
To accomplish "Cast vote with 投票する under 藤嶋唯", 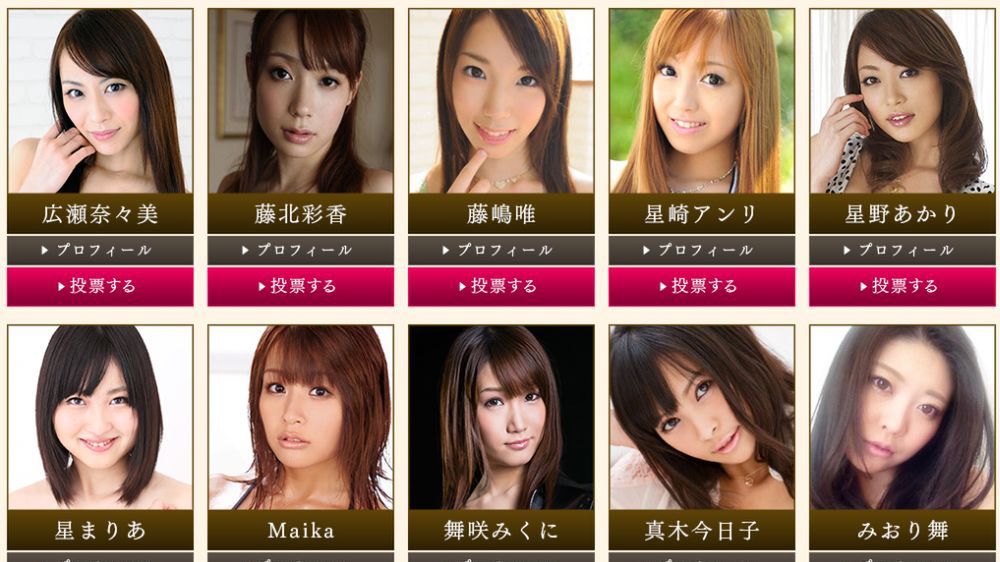I will coord(501,286).
